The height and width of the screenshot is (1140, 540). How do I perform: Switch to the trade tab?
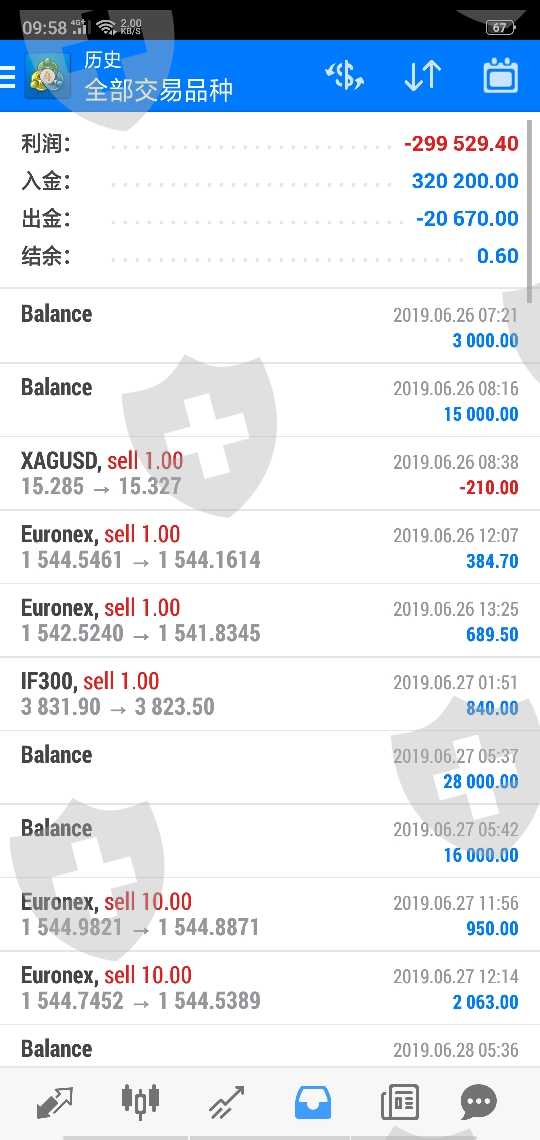coord(227,1103)
